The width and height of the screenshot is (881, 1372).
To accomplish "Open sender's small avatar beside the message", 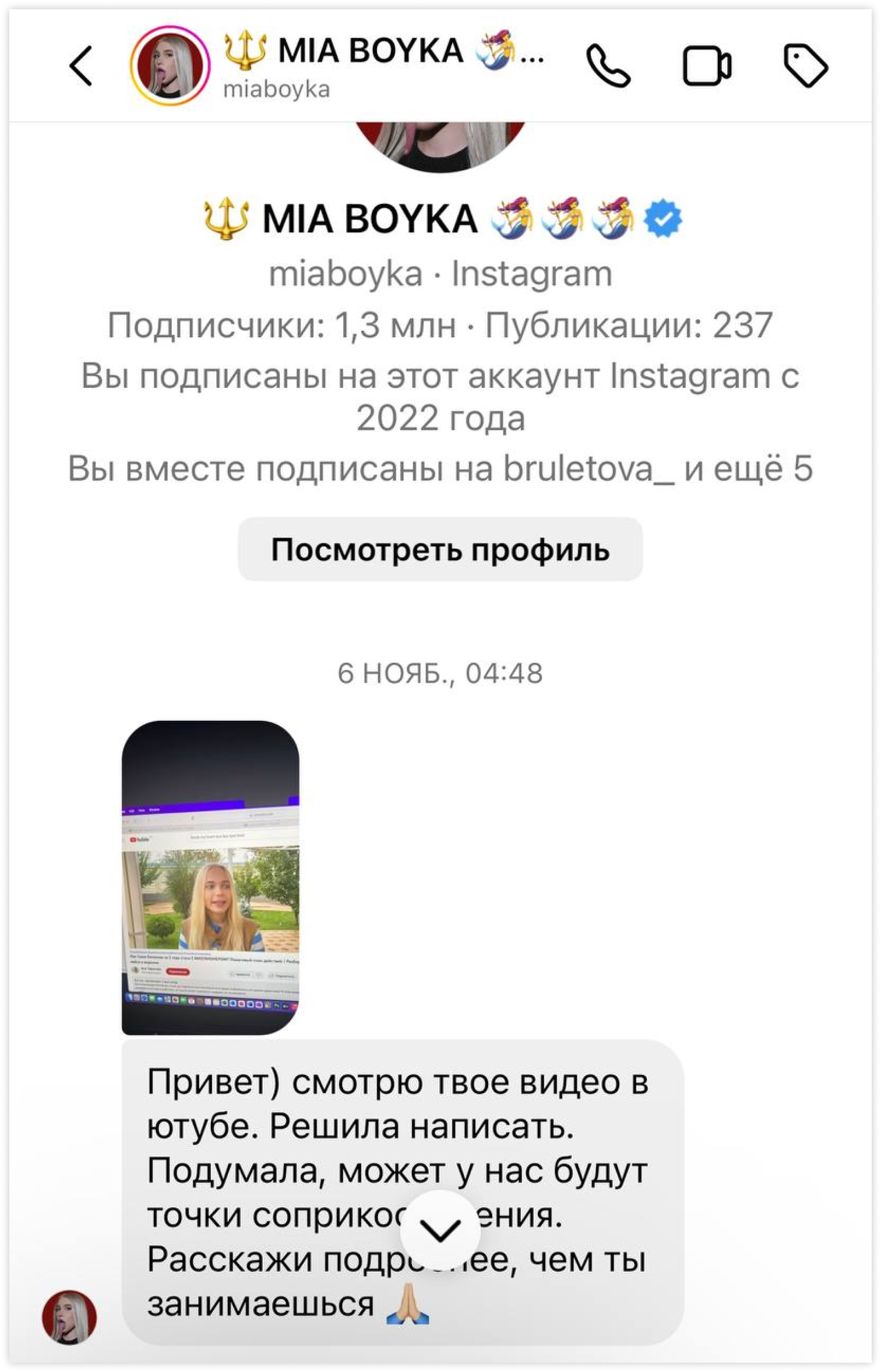I will [69, 1317].
